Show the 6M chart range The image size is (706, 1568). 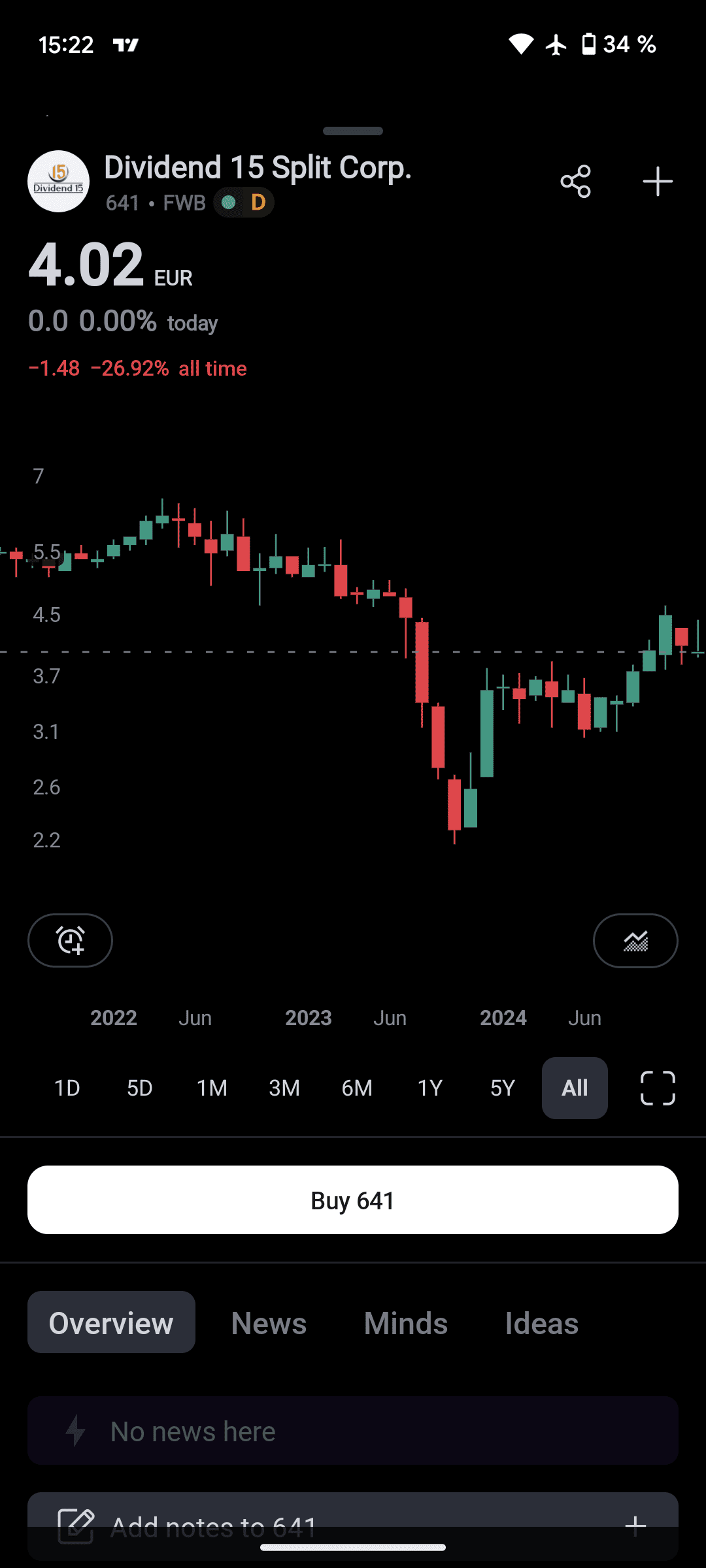357,1088
